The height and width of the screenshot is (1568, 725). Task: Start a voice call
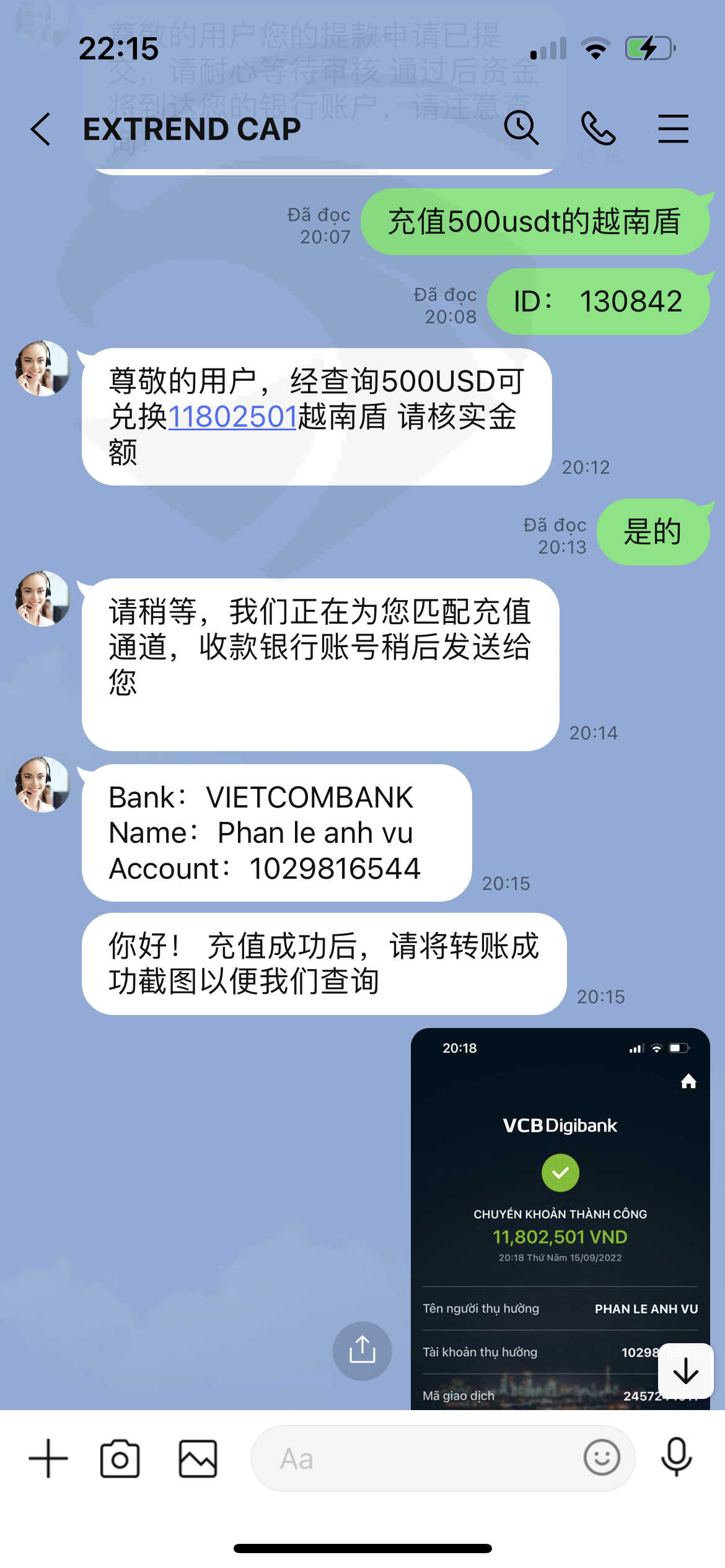598,128
